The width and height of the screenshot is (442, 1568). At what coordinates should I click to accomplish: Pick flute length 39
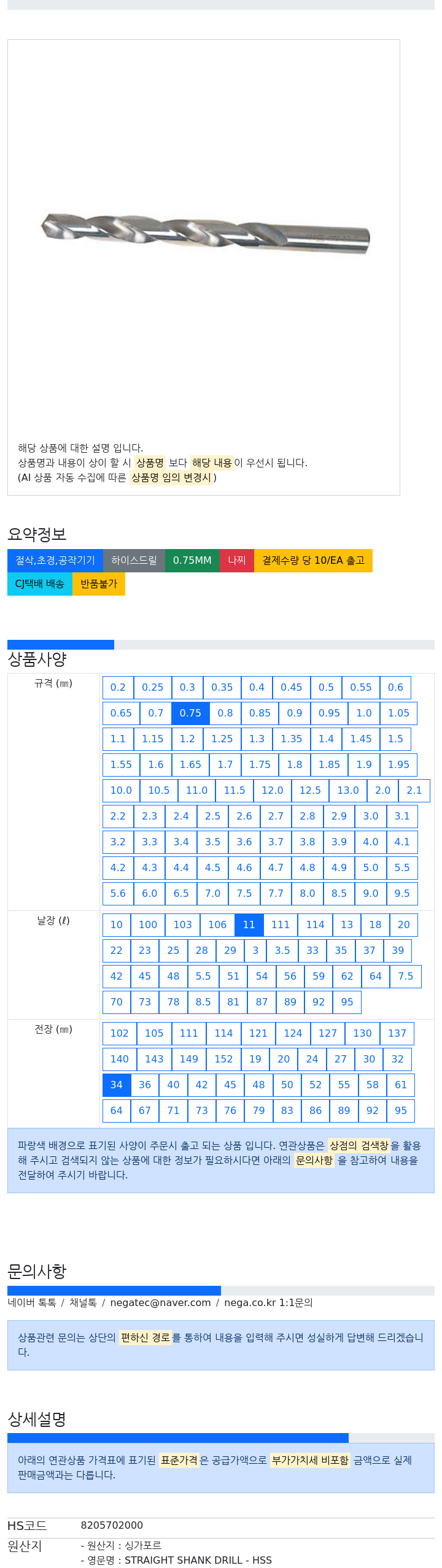[398, 950]
